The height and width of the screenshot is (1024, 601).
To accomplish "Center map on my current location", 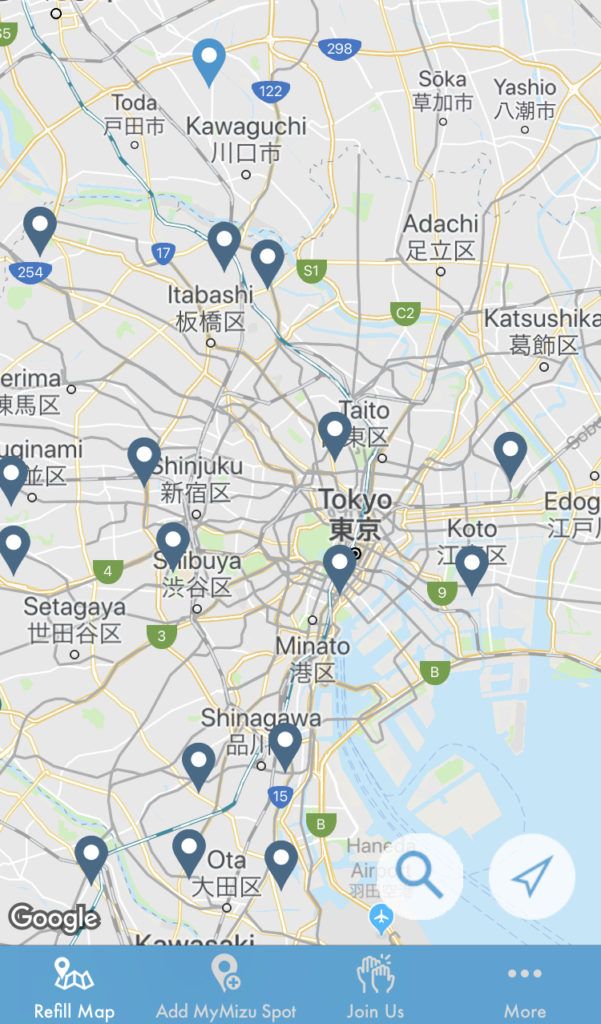I will tap(532, 876).
